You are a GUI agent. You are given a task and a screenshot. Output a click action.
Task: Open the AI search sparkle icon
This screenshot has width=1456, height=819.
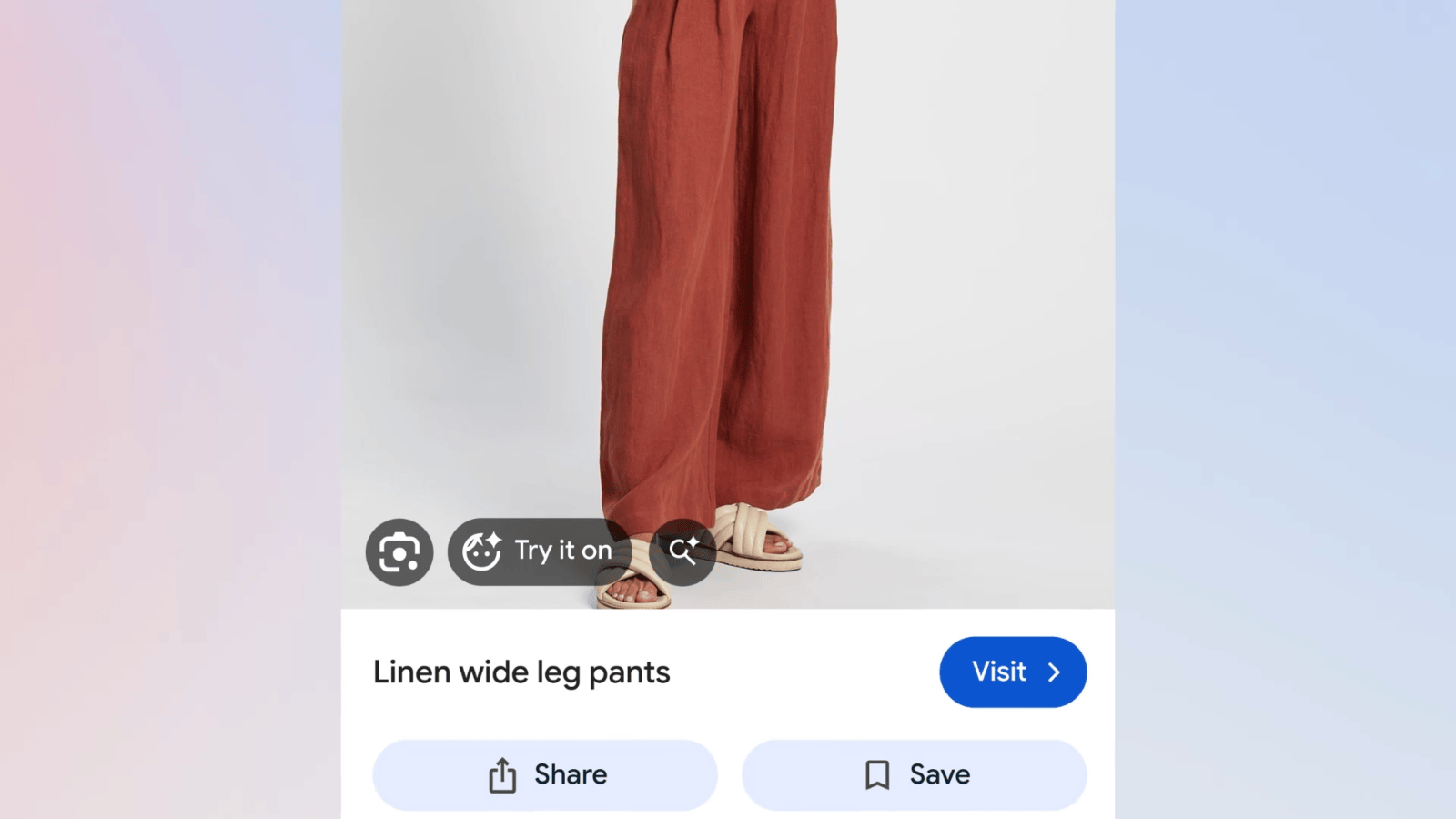tap(682, 551)
